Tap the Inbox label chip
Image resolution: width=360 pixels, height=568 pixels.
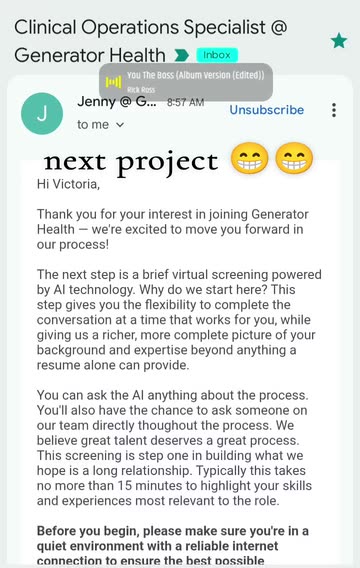point(217,55)
